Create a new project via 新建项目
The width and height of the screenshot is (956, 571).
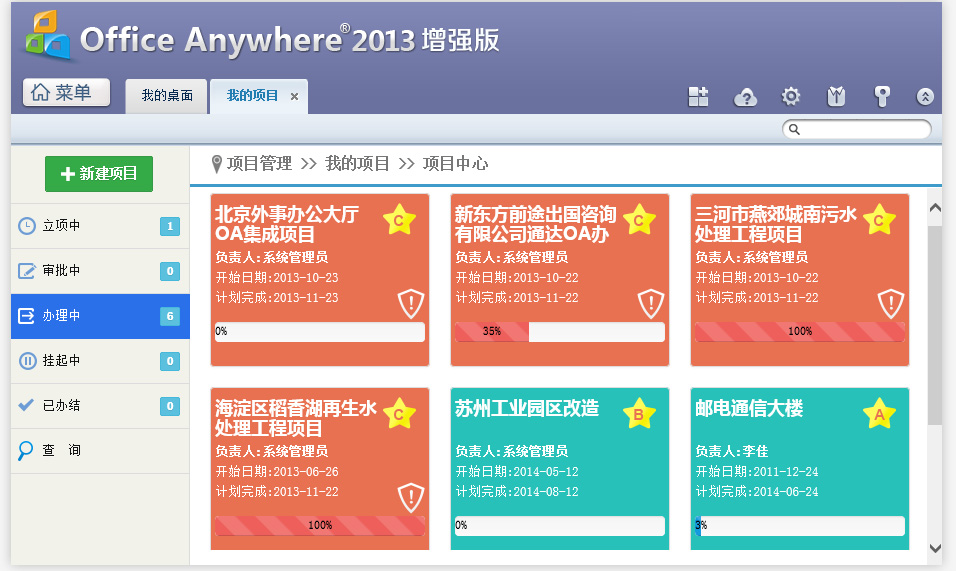(99, 173)
